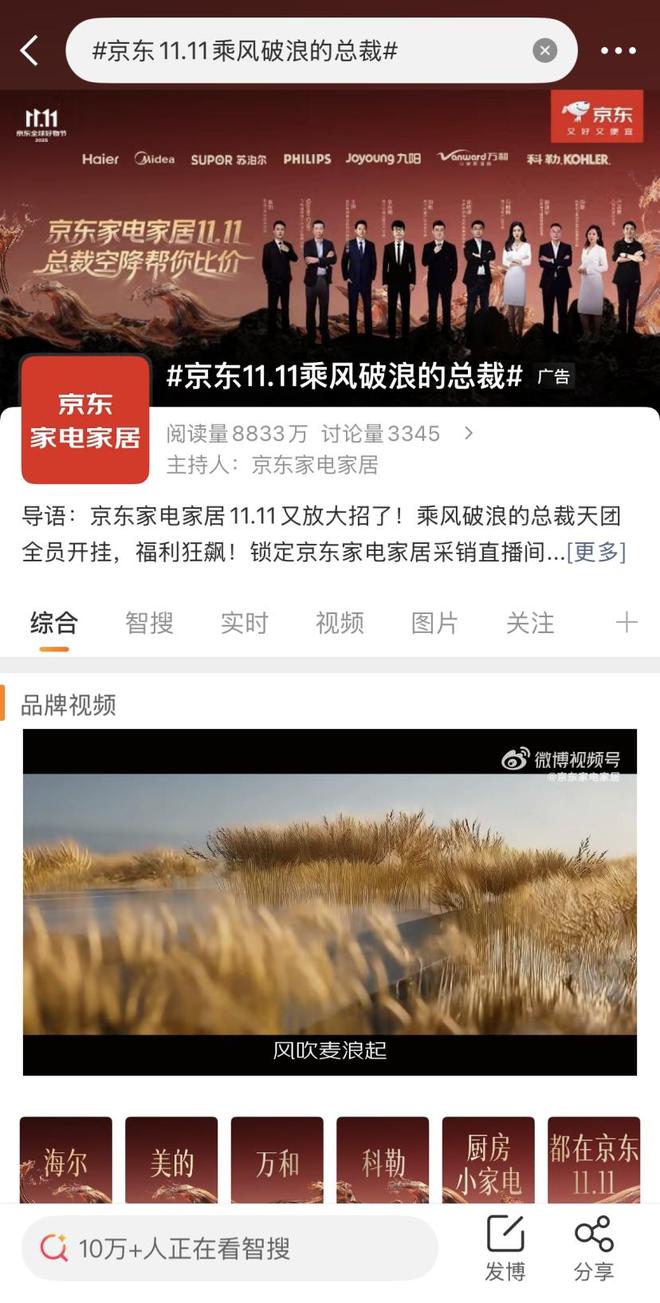Open topic stats via the chevron arrow
Viewport: 660px width, 1303px height.
(x=469, y=433)
